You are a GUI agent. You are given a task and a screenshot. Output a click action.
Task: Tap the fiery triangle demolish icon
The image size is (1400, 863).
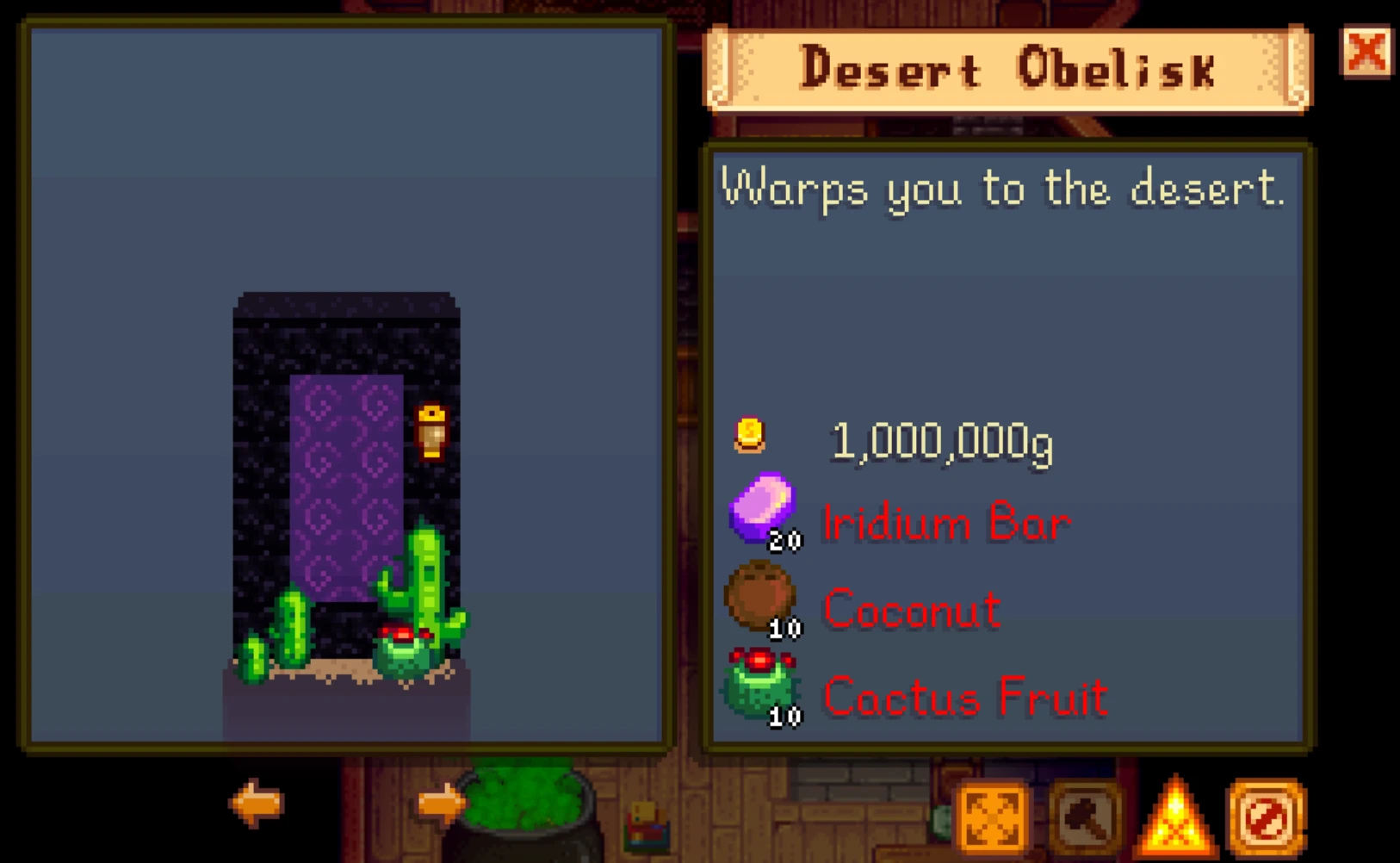[1176, 817]
